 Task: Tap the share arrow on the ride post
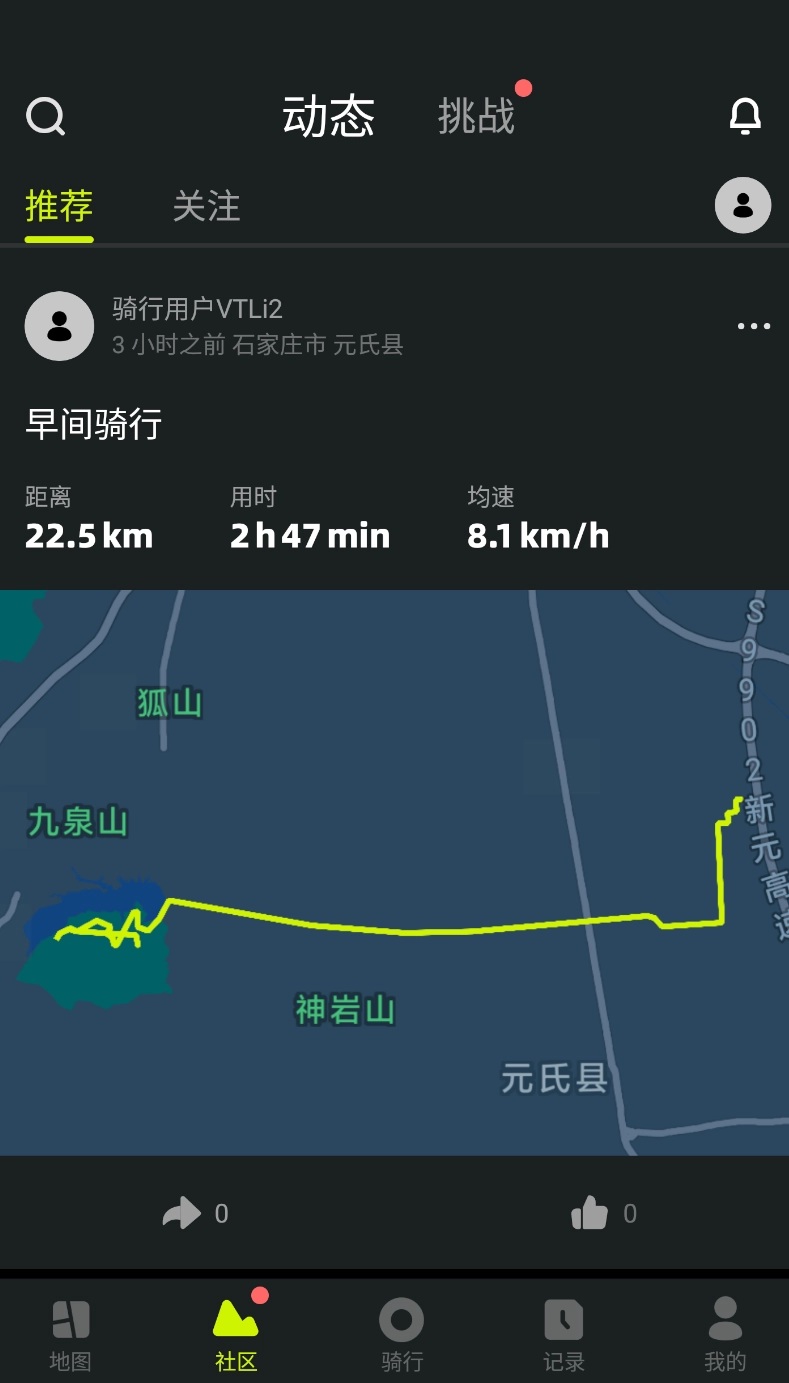point(181,1213)
